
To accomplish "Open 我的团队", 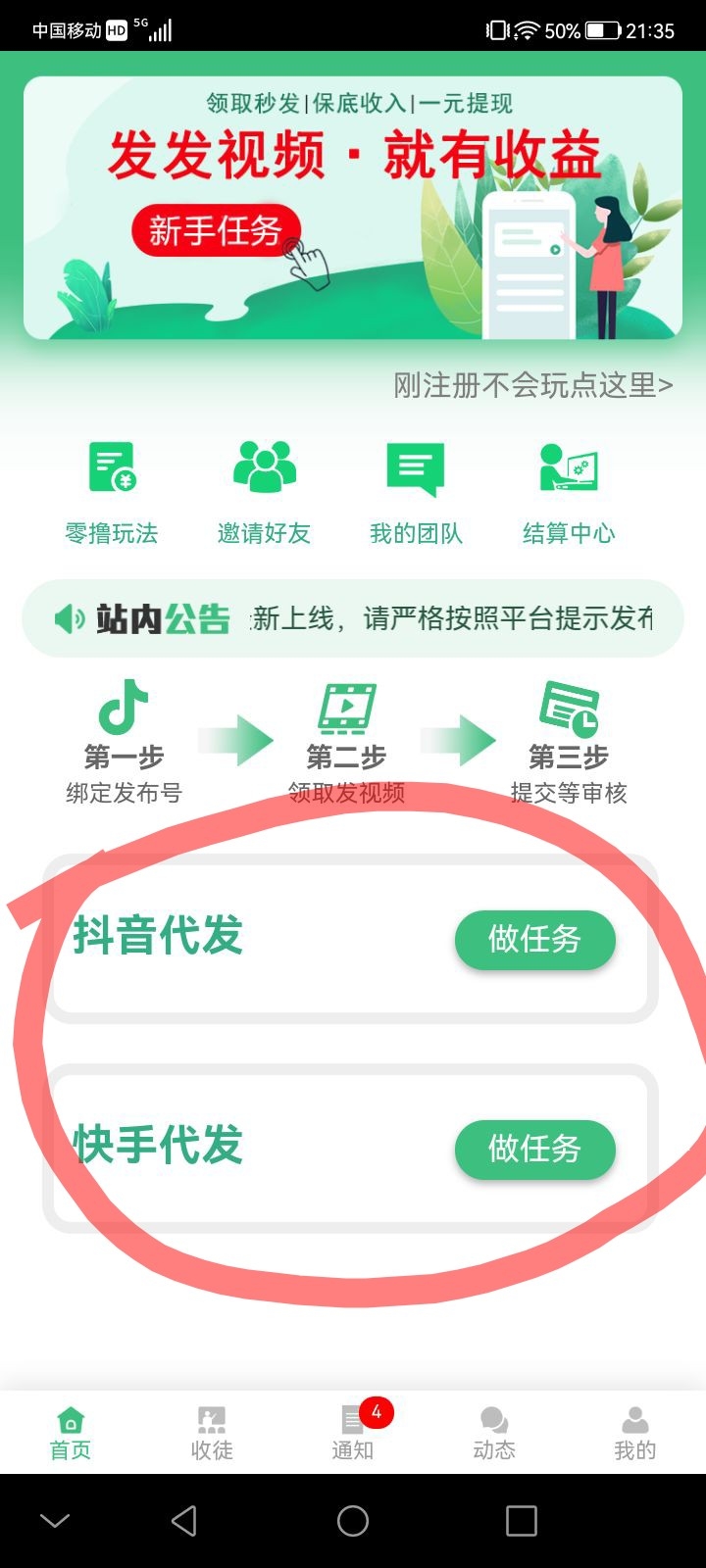I will [x=416, y=492].
